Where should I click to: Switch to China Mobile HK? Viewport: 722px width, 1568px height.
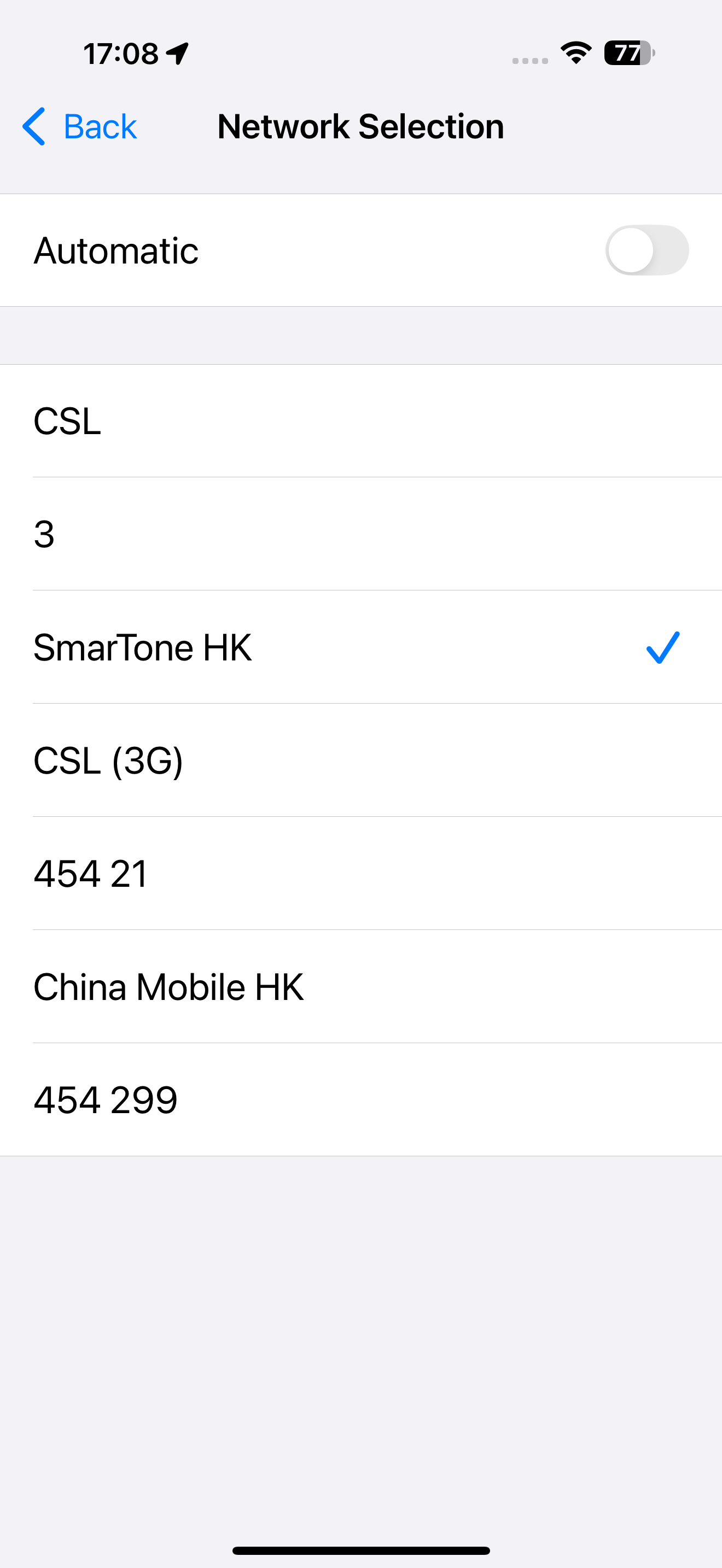pos(361,987)
